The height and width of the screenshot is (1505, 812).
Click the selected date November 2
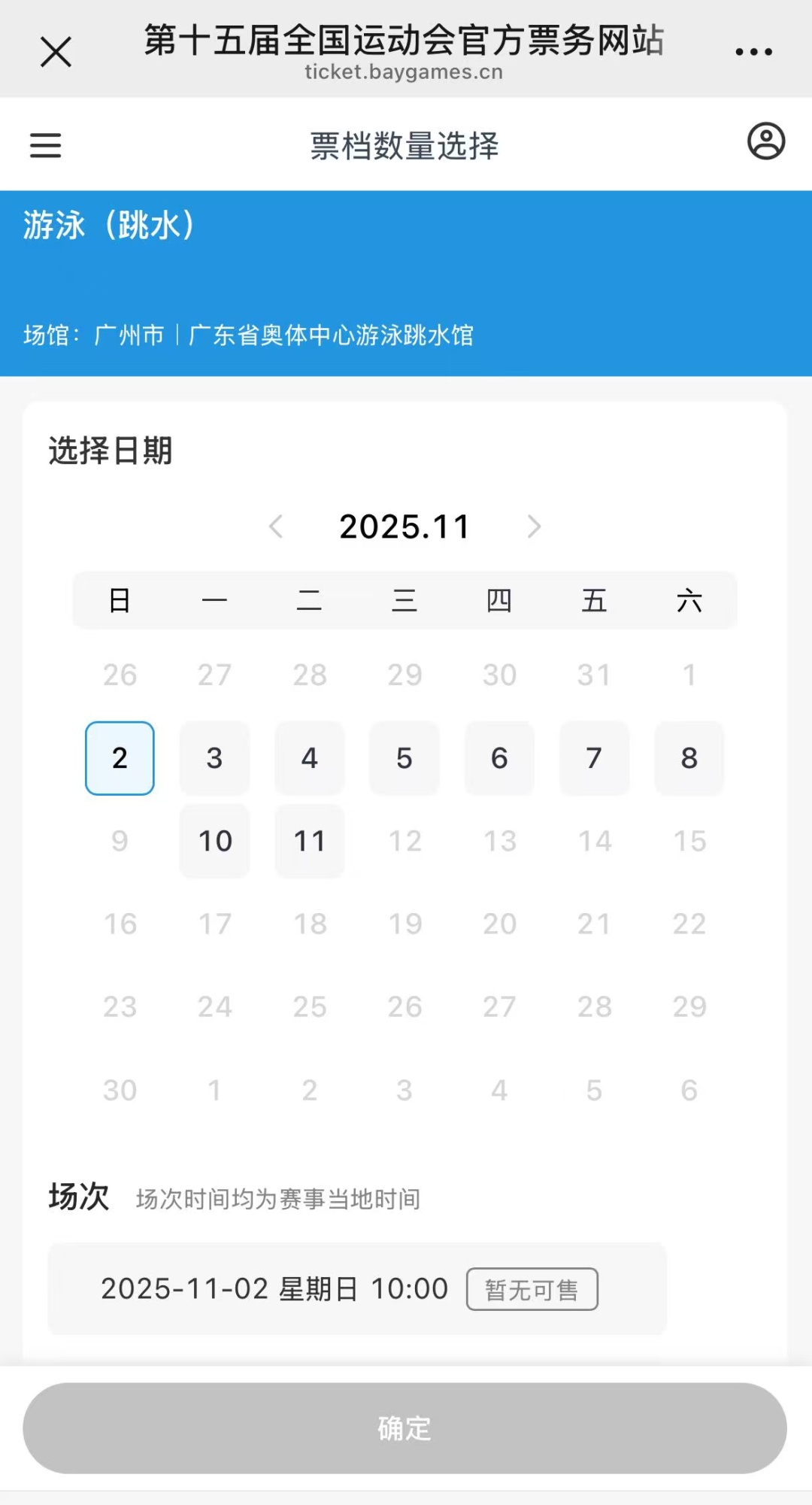coord(120,760)
